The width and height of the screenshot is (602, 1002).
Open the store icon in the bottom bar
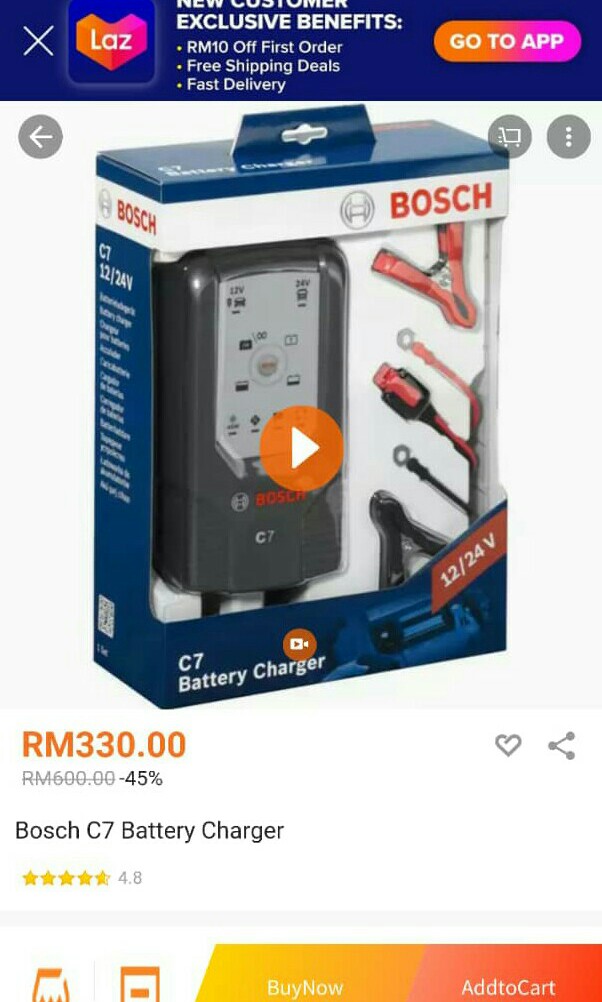52,984
